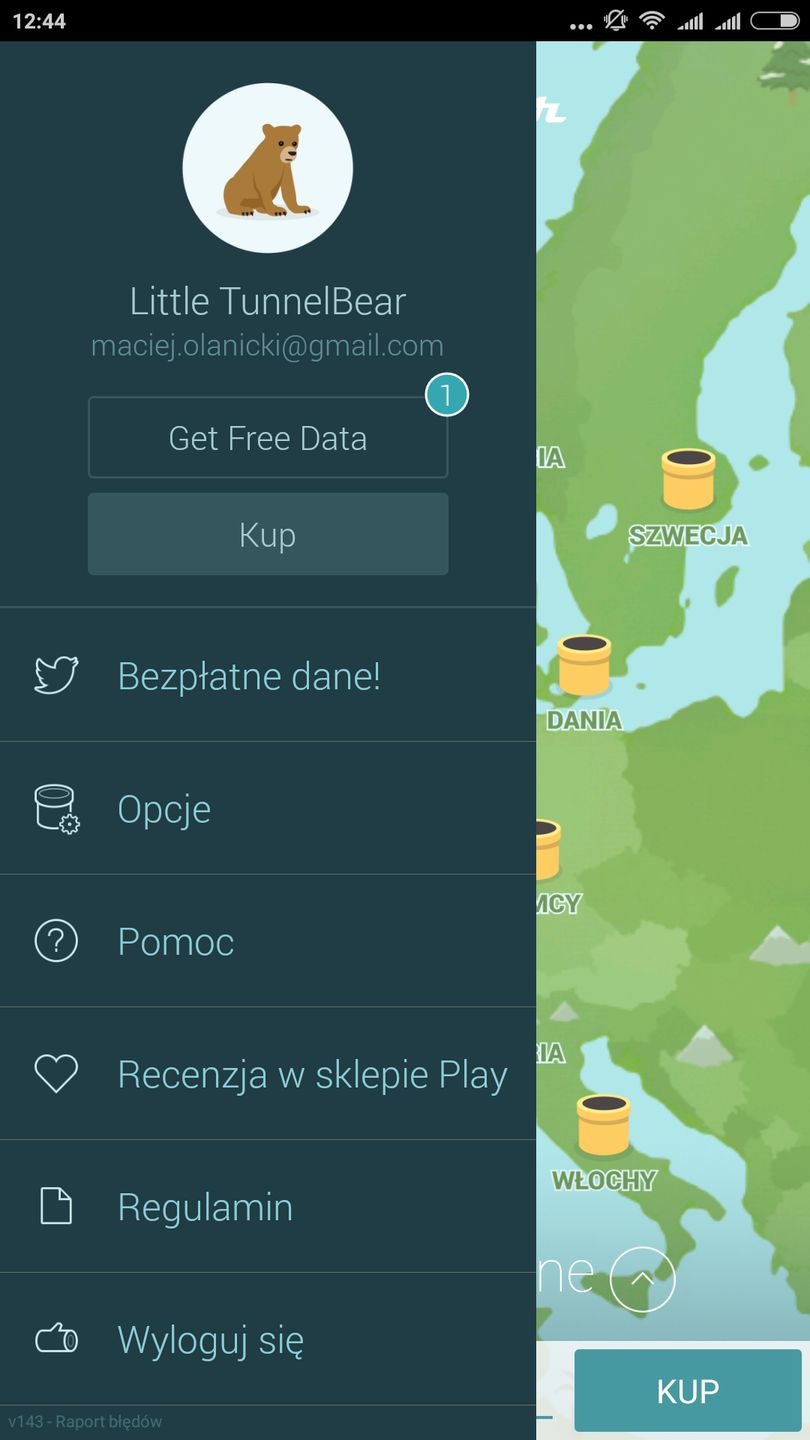
Task: Tap the Kup button under the account
Action: click(267, 534)
